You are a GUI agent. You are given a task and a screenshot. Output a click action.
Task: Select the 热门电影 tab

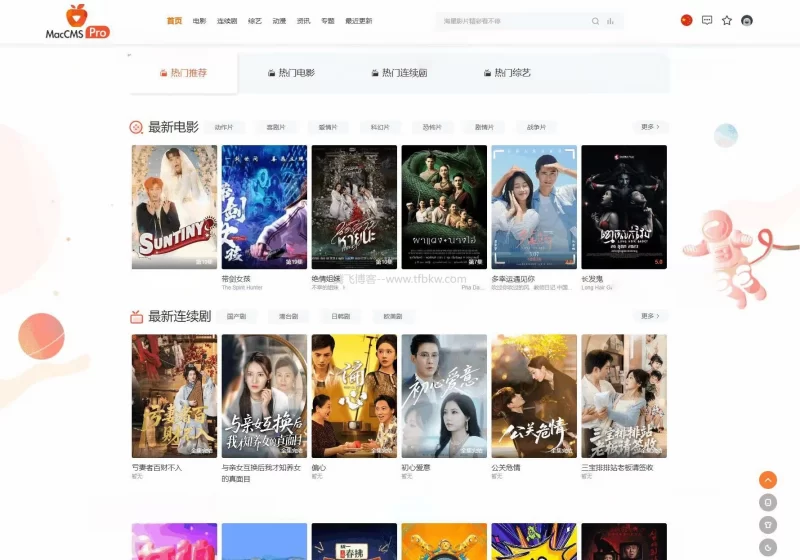(x=291, y=73)
